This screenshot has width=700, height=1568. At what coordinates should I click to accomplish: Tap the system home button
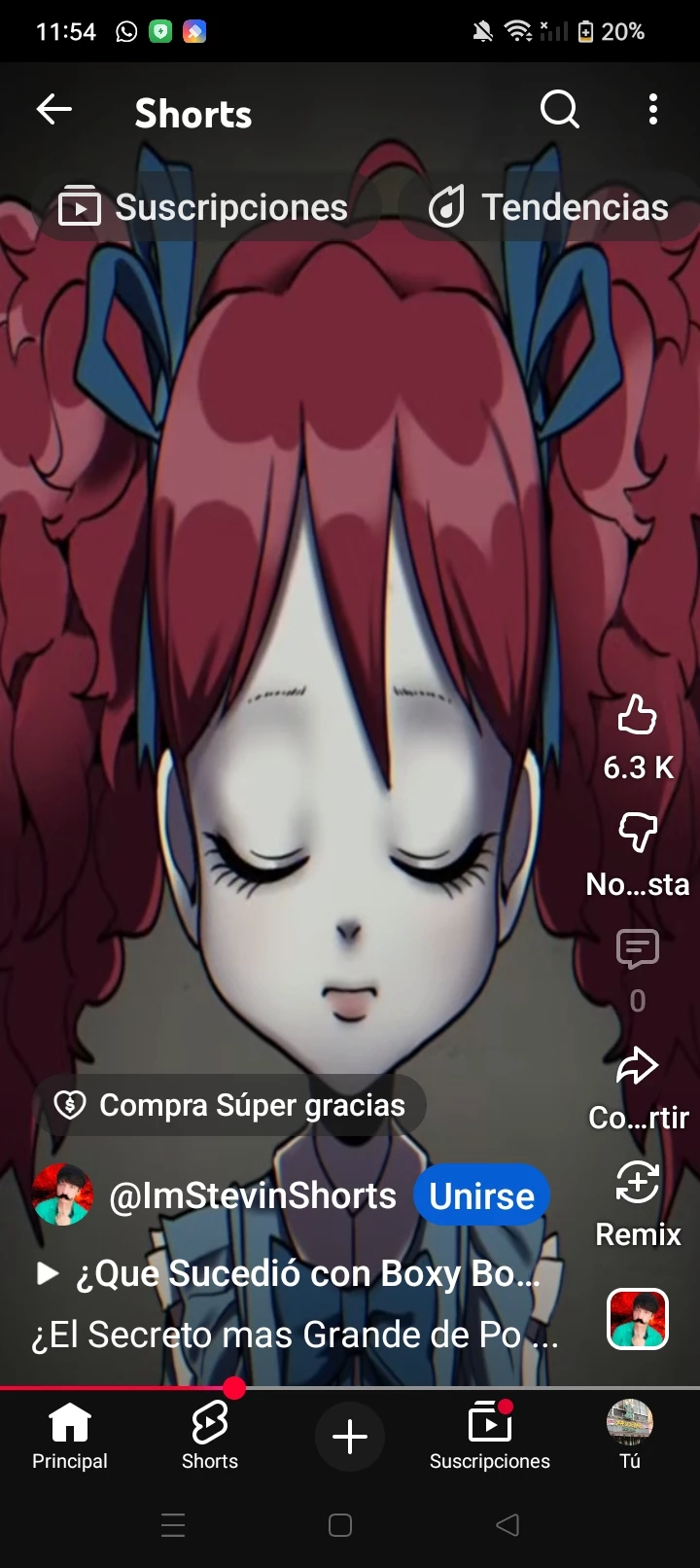(x=340, y=1525)
